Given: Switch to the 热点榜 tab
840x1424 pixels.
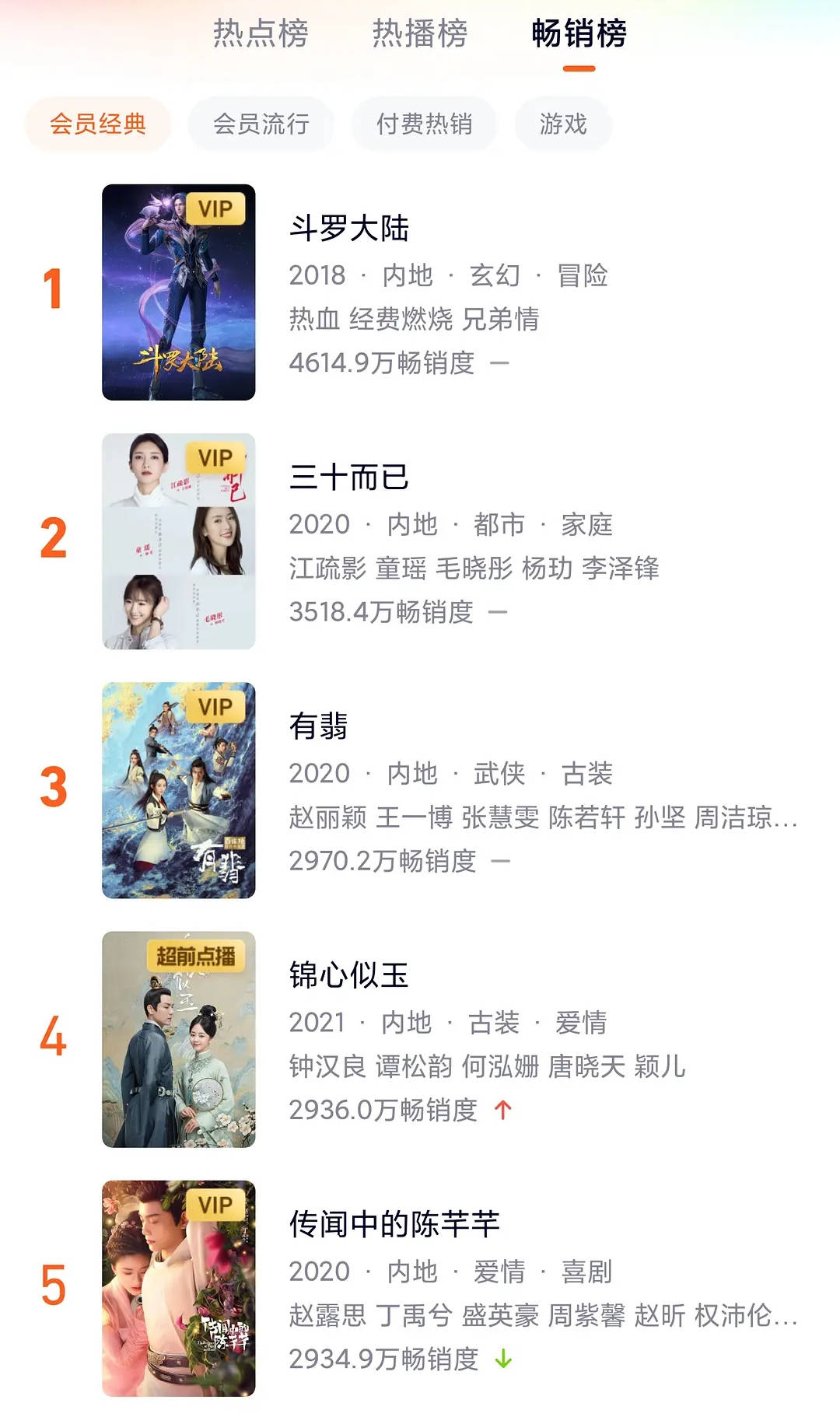Looking at the screenshot, I should pyautogui.click(x=261, y=33).
